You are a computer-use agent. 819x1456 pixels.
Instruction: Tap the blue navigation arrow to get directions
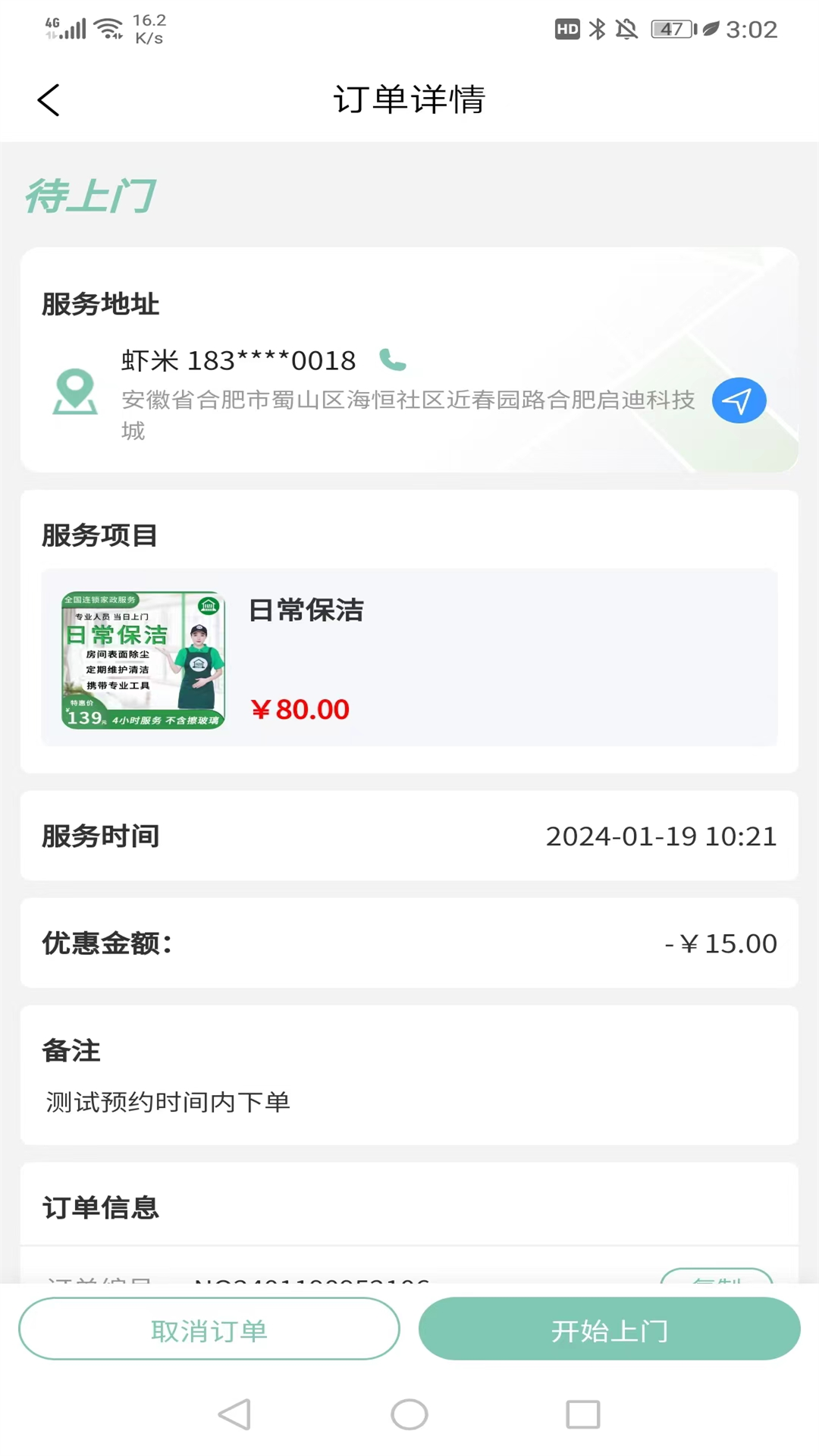pyautogui.click(x=738, y=400)
